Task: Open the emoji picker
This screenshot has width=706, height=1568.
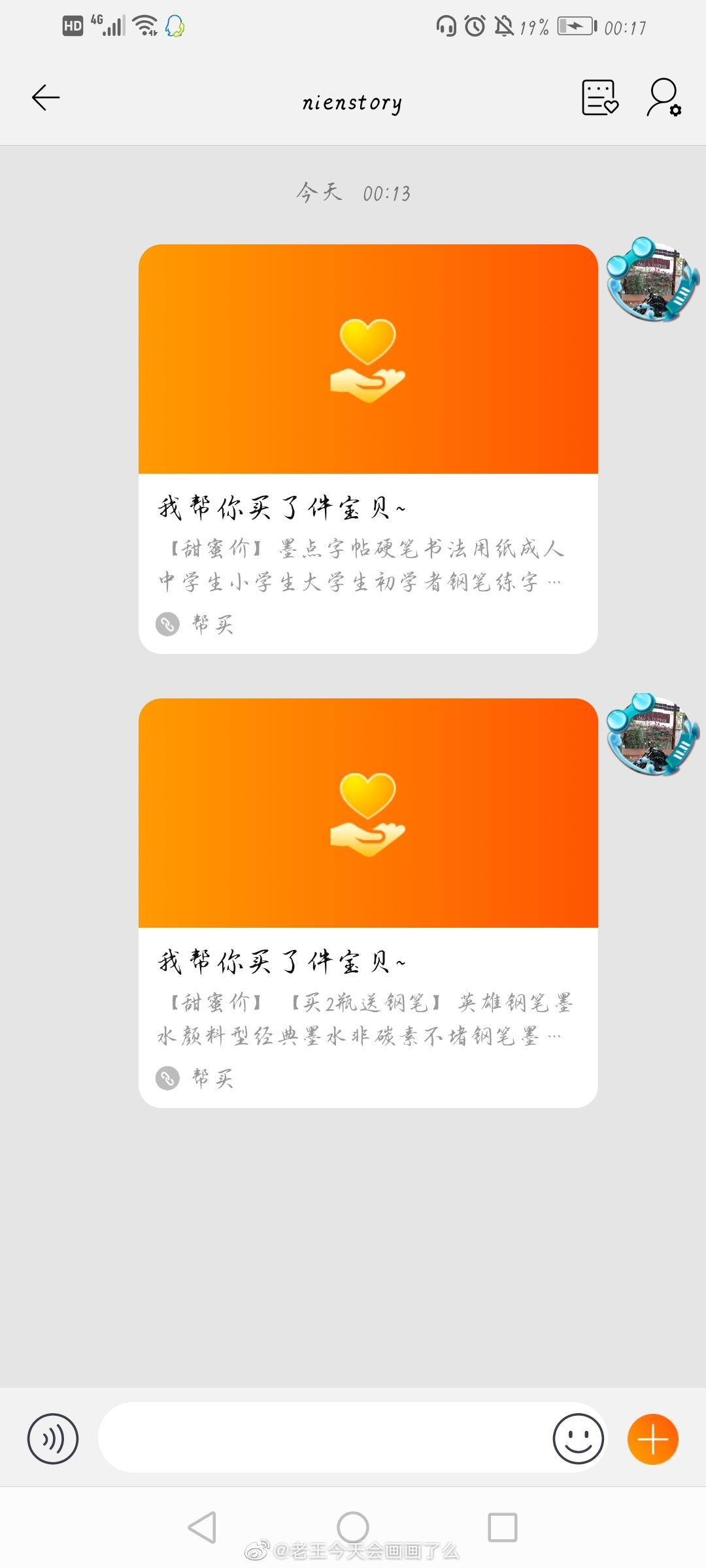Action: pos(578,1439)
